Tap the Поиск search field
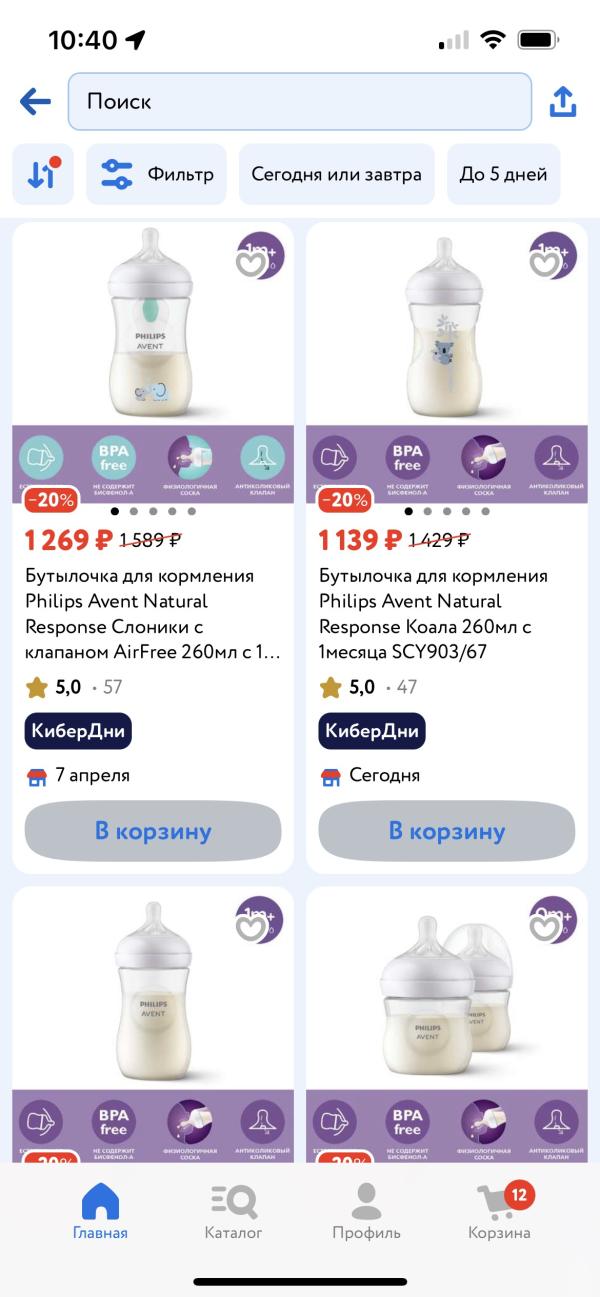This screenshot has height=1297, width=600. 299,101
